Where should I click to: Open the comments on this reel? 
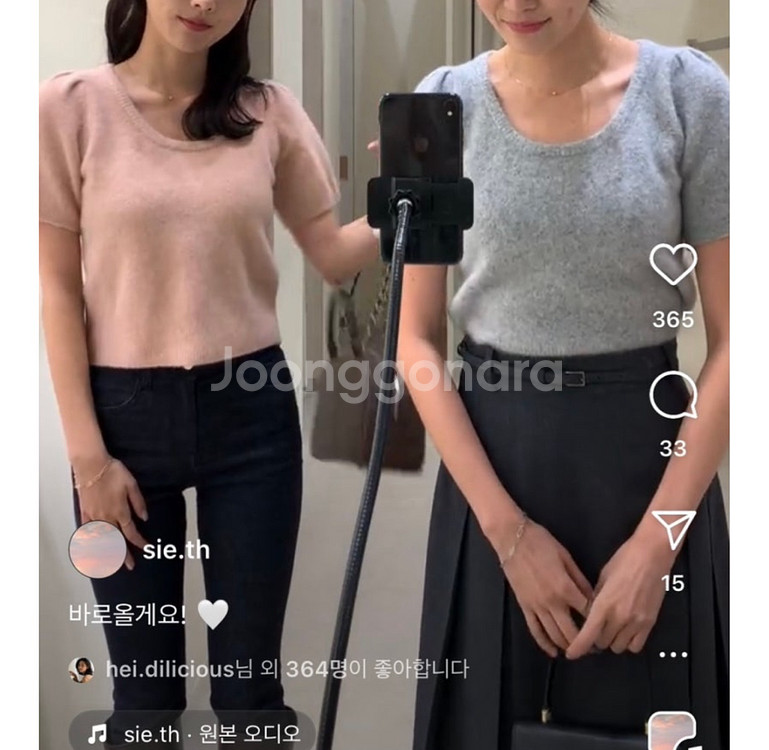673,395
